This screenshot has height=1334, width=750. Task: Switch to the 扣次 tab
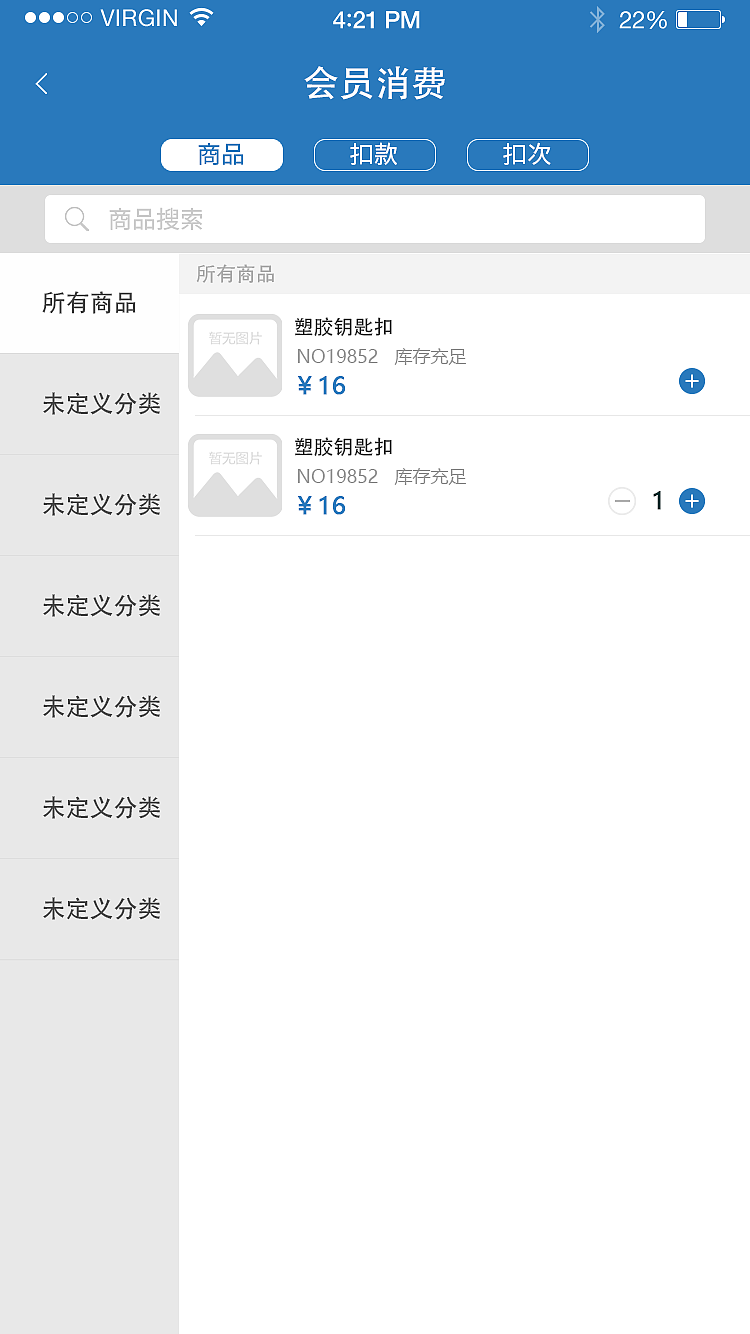point(527,154)
